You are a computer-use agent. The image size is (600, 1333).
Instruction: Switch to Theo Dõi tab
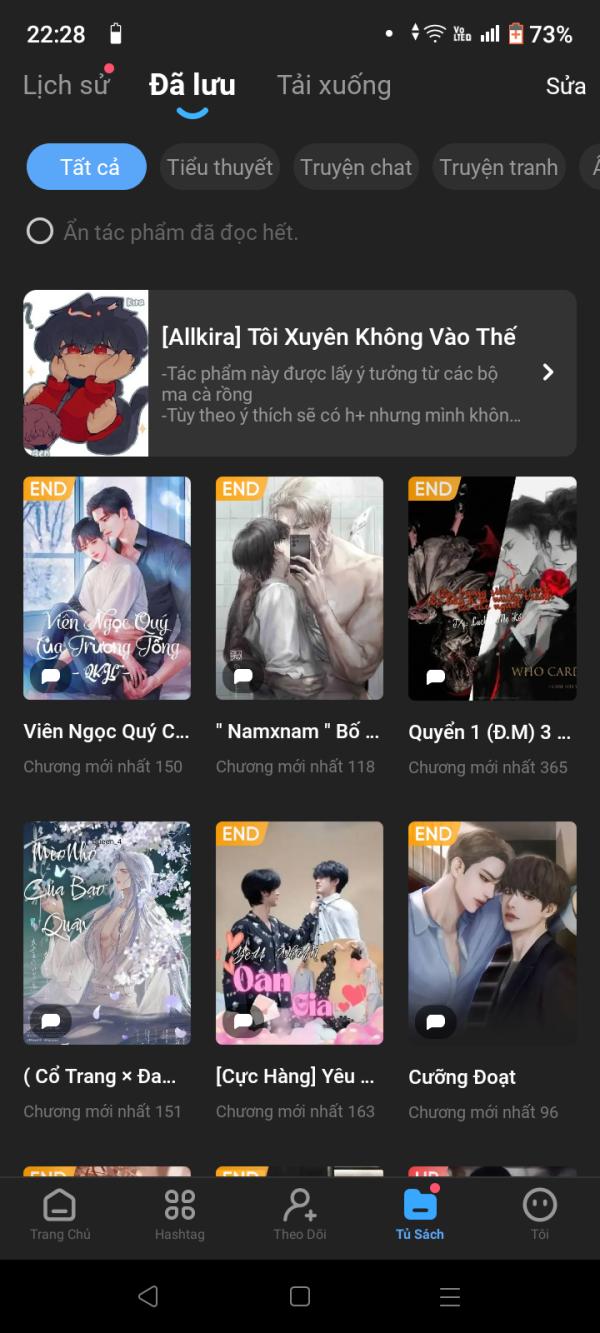(300, 1215)
